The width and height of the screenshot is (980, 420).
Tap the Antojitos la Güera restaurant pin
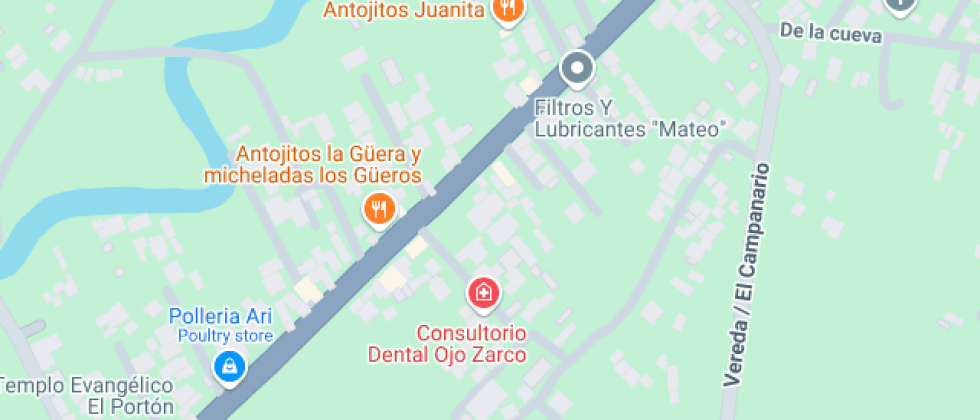point(379,209)
